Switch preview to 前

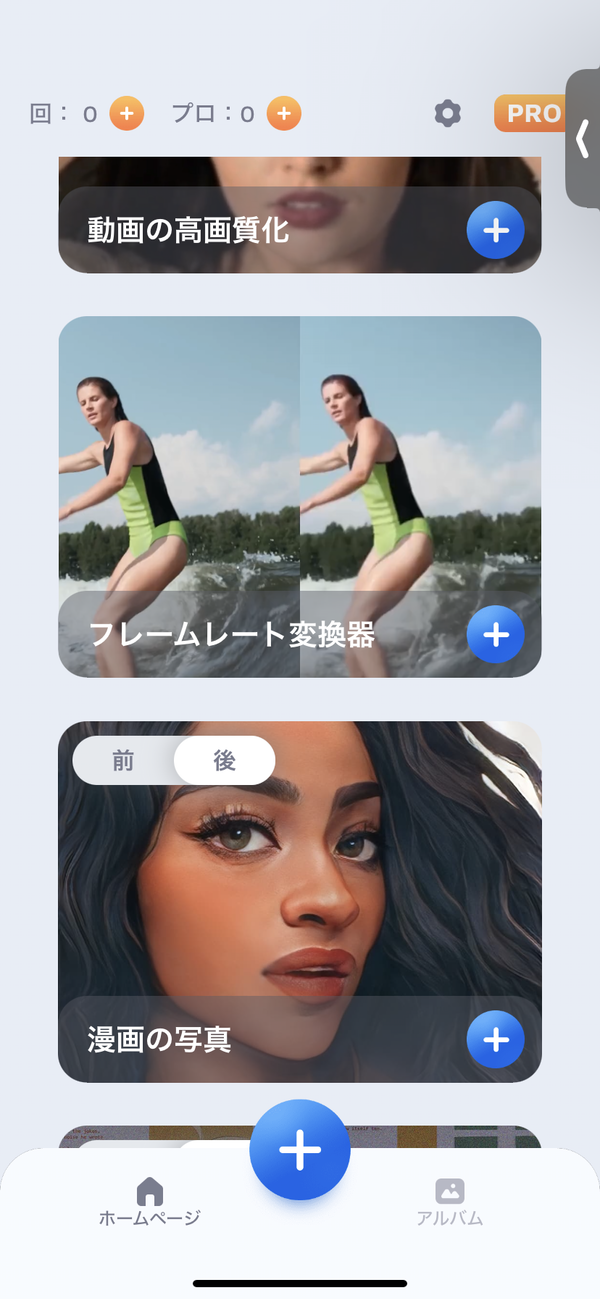pos(123,761)
